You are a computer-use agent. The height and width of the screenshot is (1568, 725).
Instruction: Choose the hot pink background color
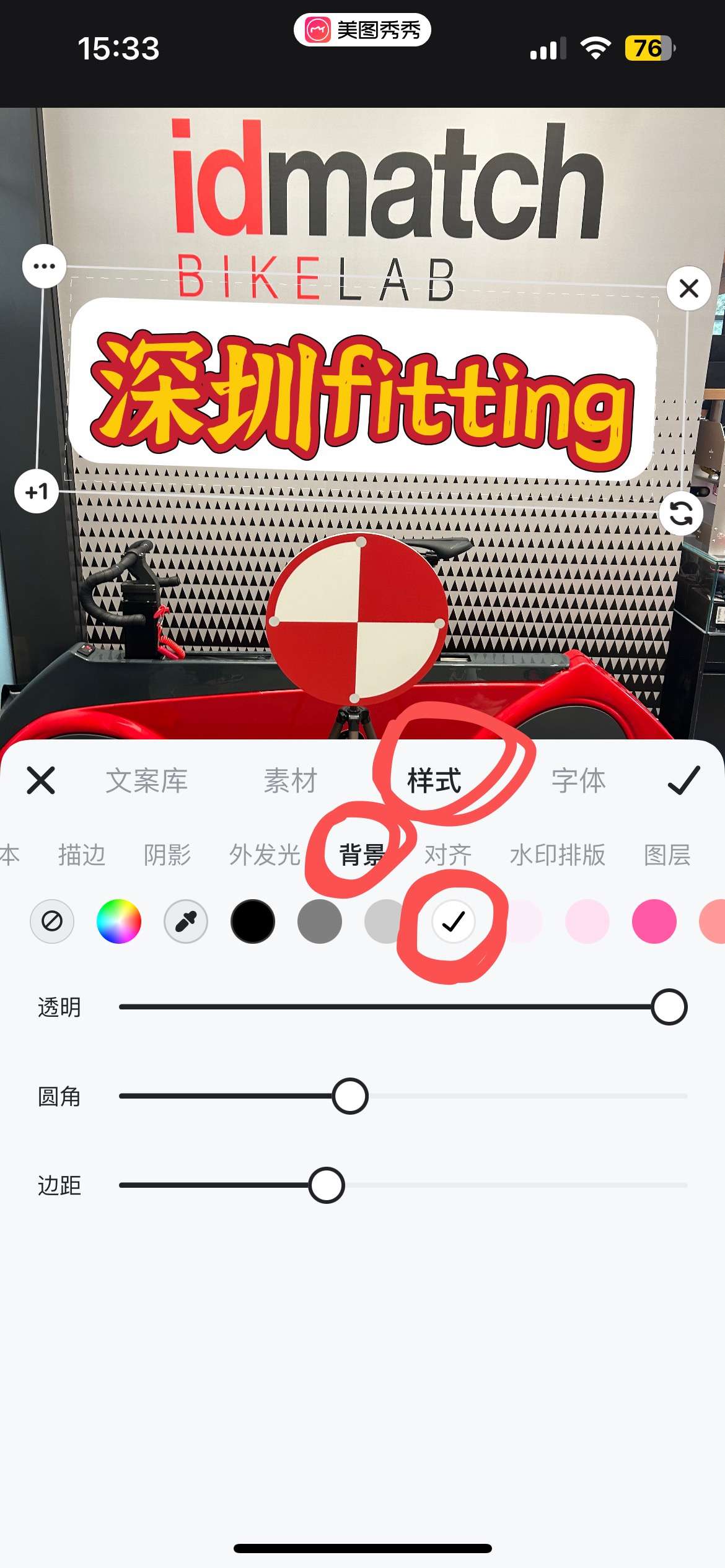point(654,921)
